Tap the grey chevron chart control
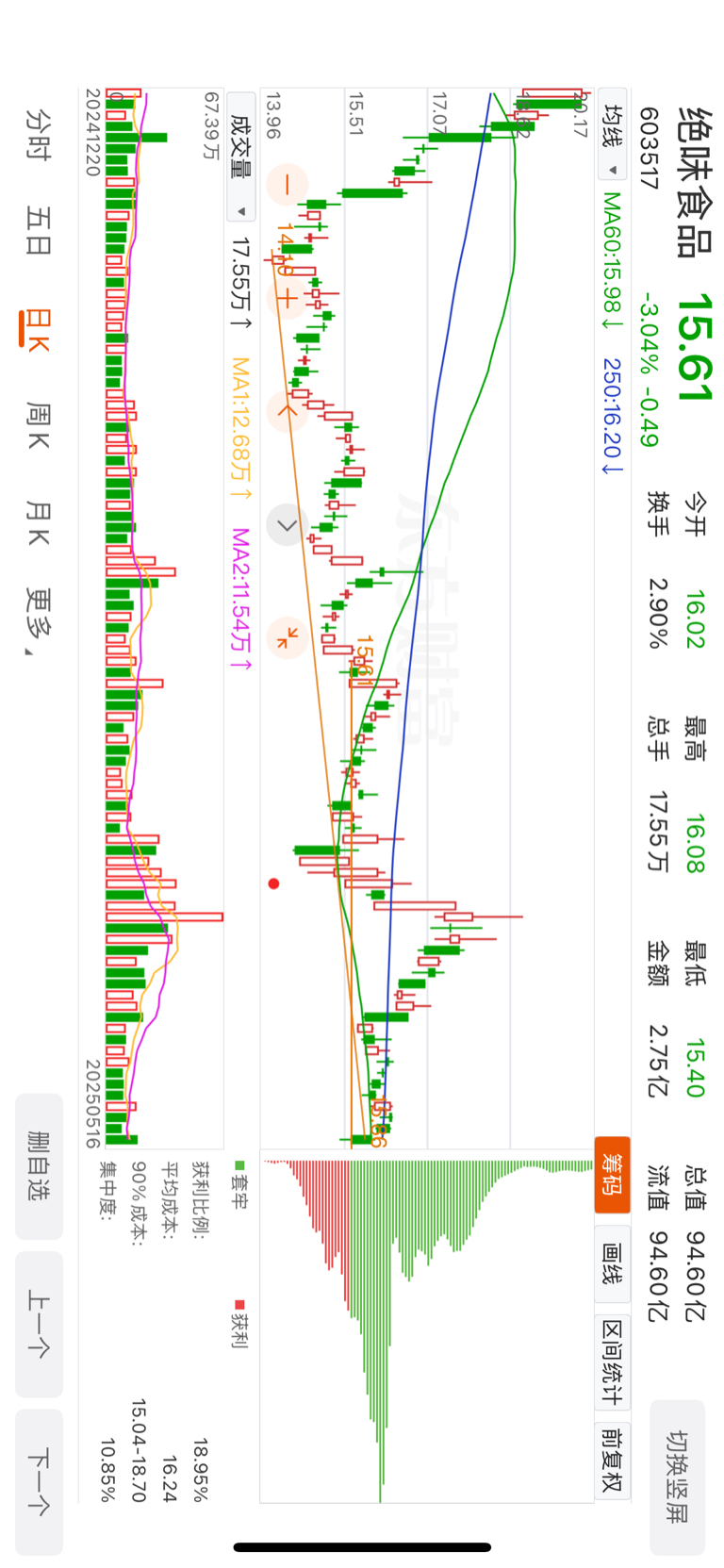This screenshot has height=1568, width=724. pos(287,525)
